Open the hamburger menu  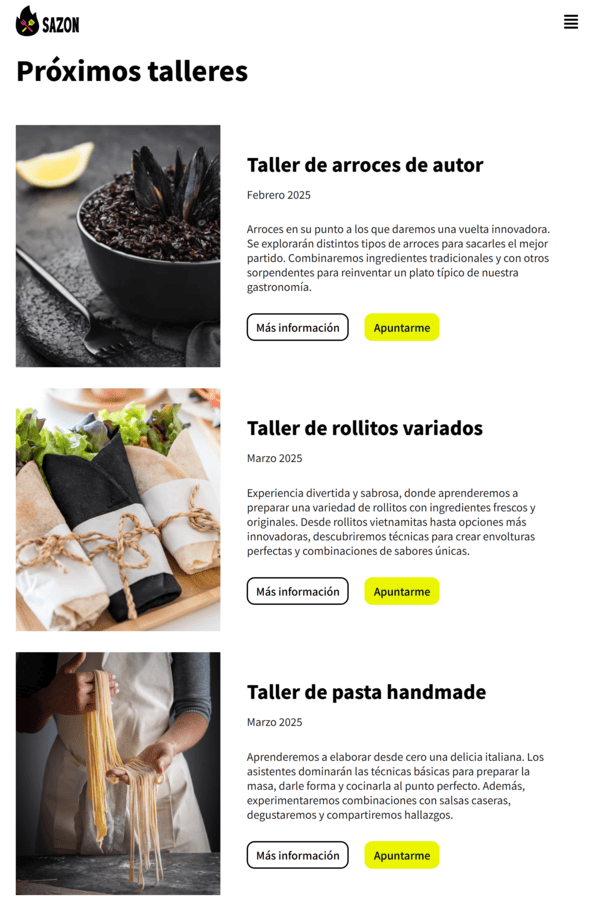(x=570, y=22)
